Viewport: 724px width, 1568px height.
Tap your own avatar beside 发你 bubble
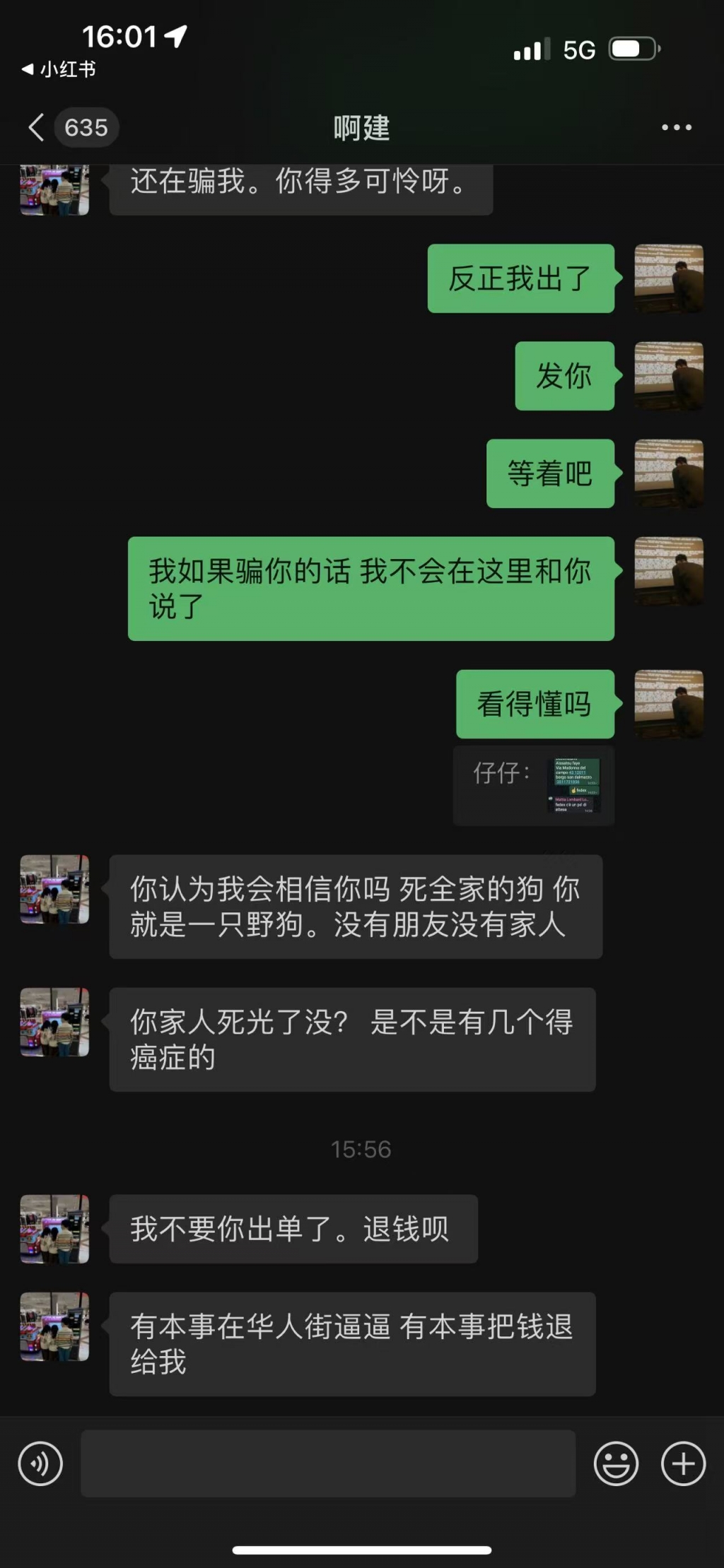coord(669,377)
